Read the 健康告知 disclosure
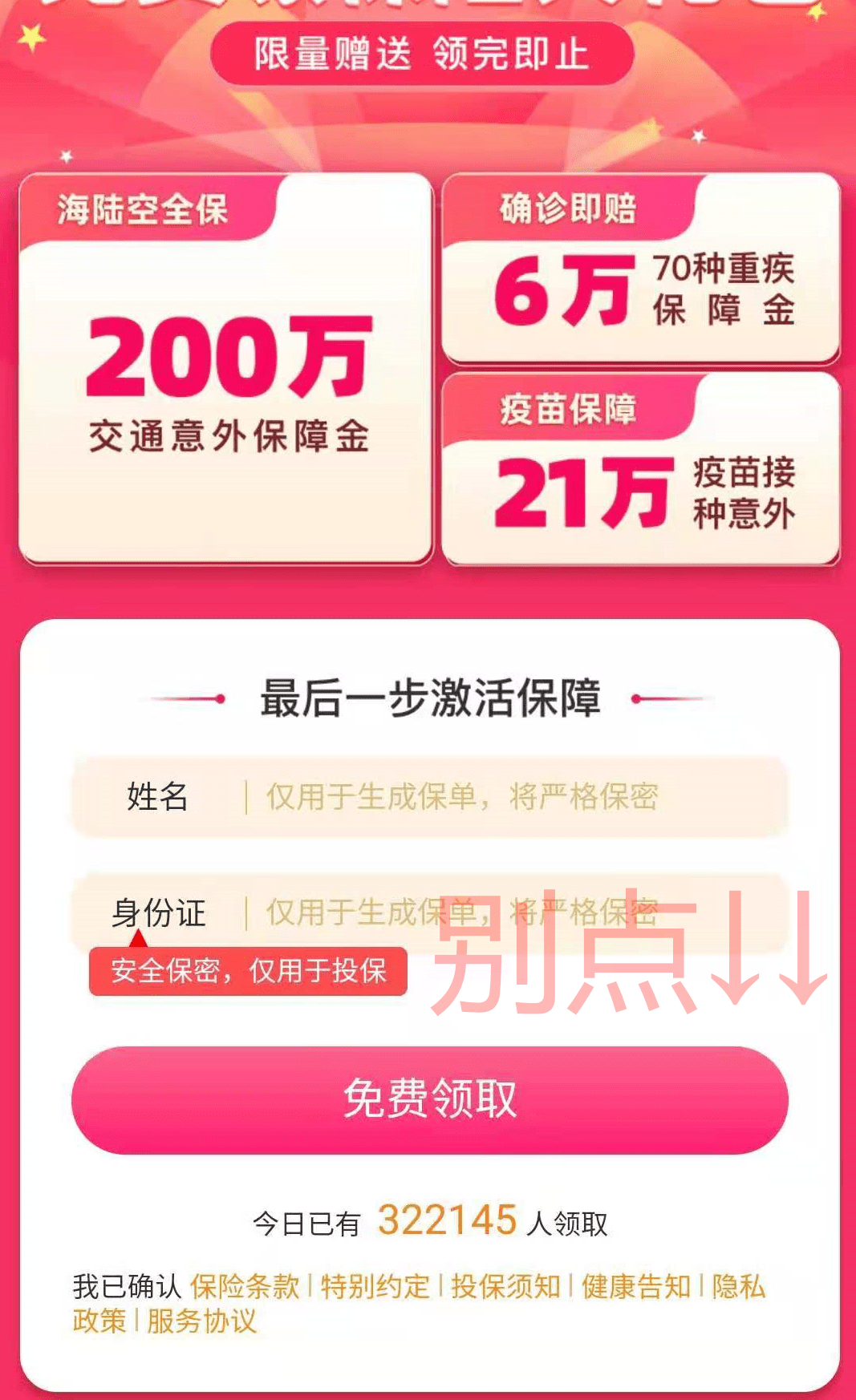Image resolution: width=856 pixels, height=1400 pixels. (636, 1286)
